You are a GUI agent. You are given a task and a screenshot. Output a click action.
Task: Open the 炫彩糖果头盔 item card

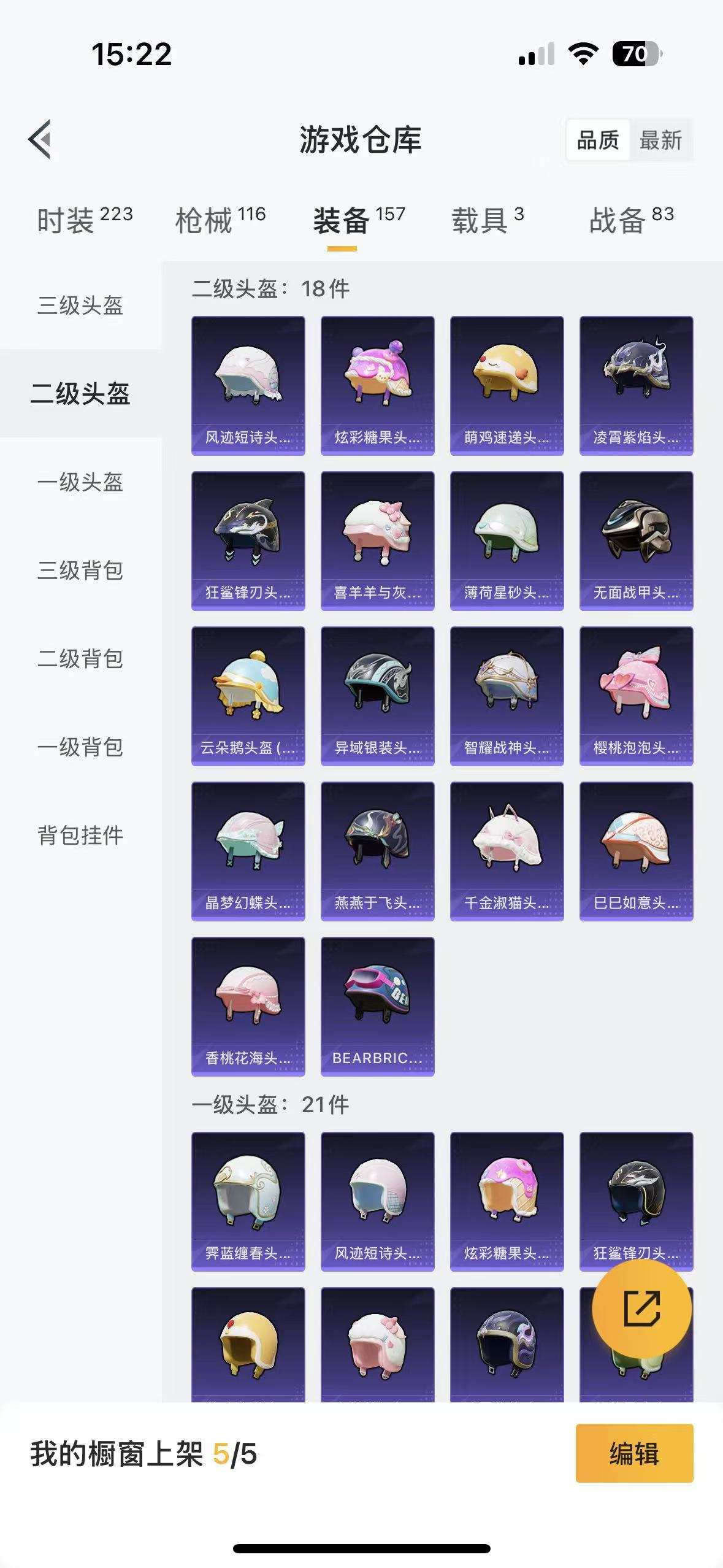click(x=377, y=385)
